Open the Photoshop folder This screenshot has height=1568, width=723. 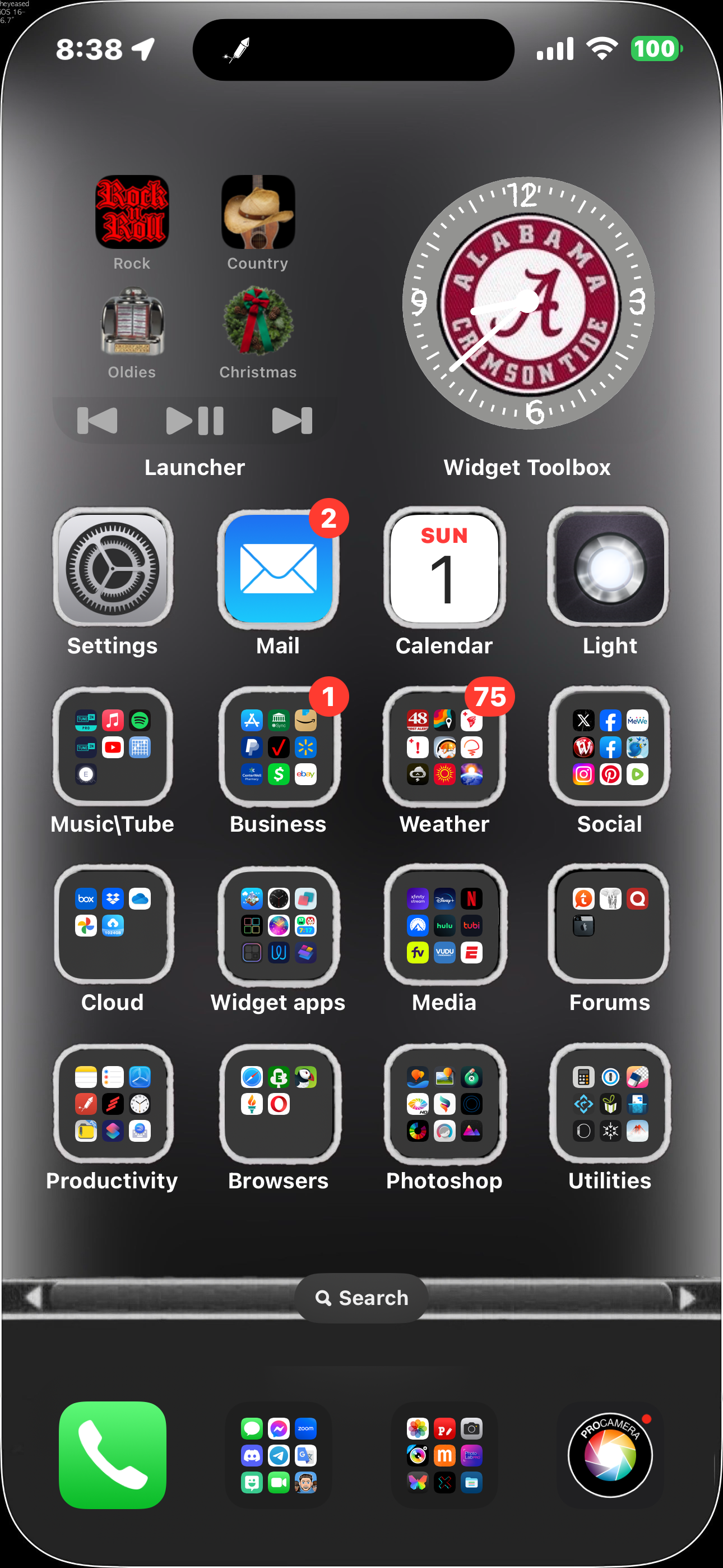click(x=444, y=1104)
